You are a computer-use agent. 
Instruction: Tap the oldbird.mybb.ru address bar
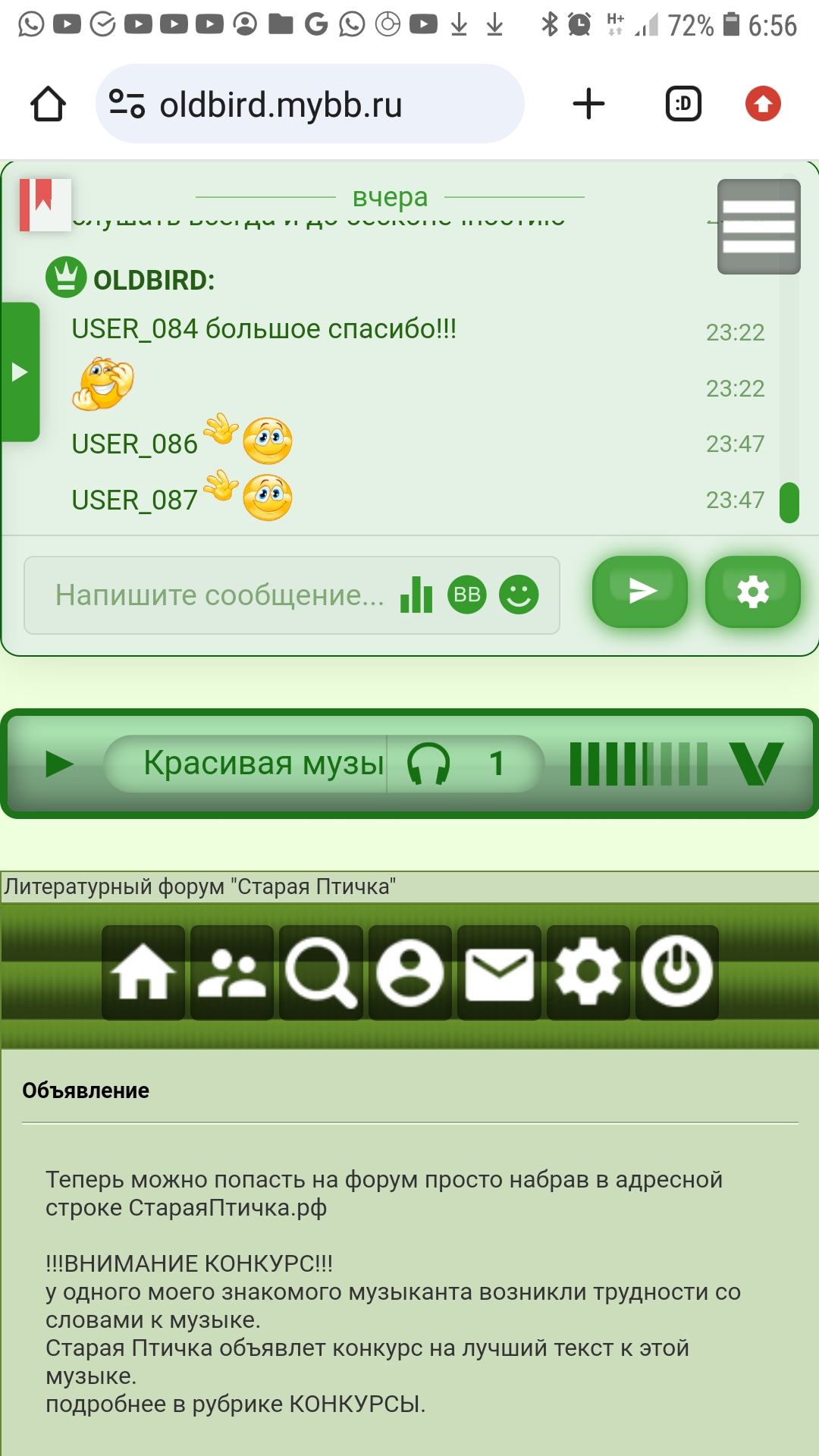310,104
